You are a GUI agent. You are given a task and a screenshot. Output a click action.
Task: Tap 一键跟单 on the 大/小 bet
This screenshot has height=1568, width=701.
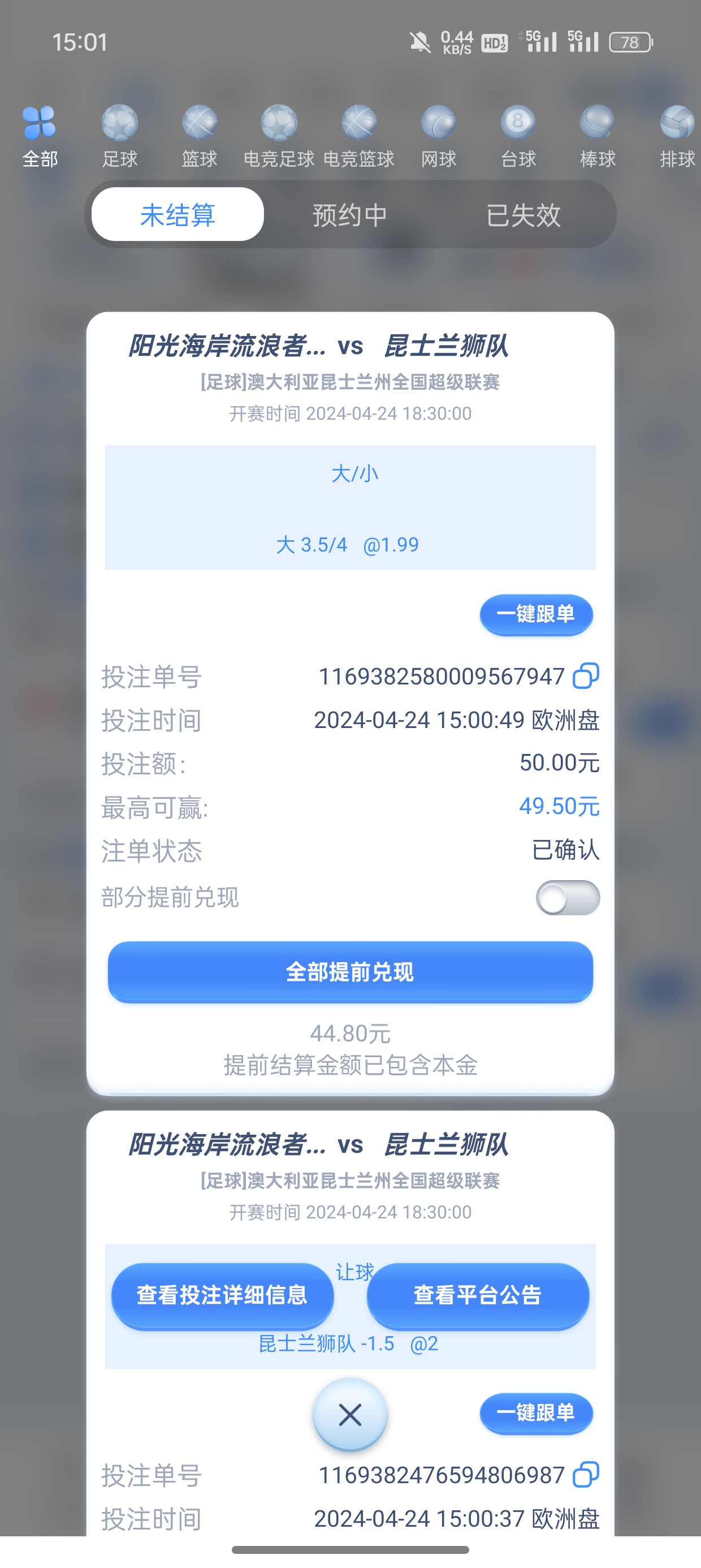535,614
